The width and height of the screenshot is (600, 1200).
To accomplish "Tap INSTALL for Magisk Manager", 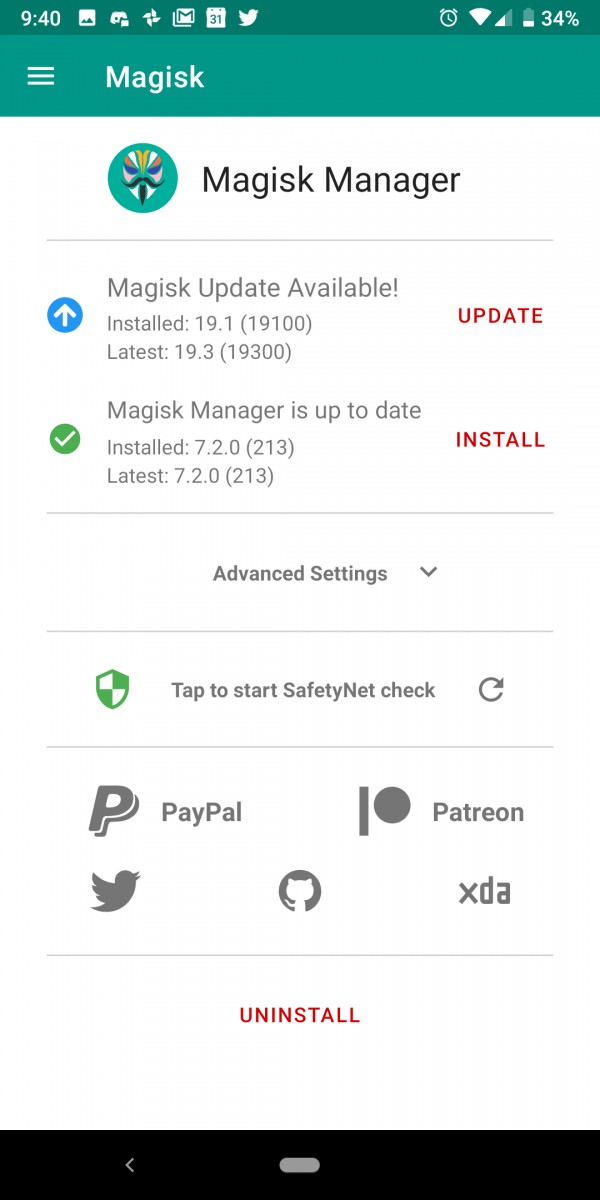I will click(x=500, y=440).
